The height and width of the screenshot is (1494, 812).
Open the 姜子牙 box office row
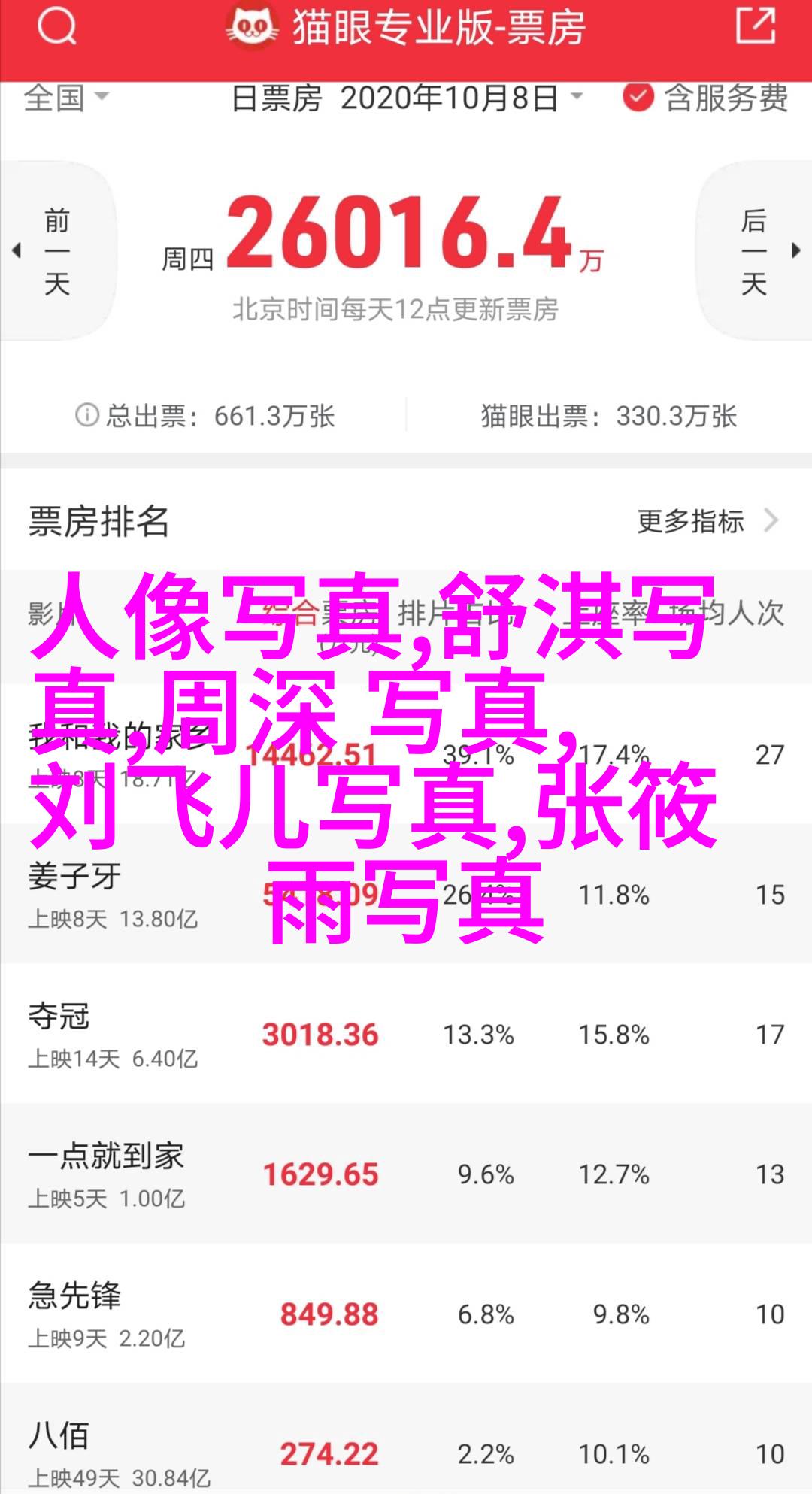[x=406, y=895]
